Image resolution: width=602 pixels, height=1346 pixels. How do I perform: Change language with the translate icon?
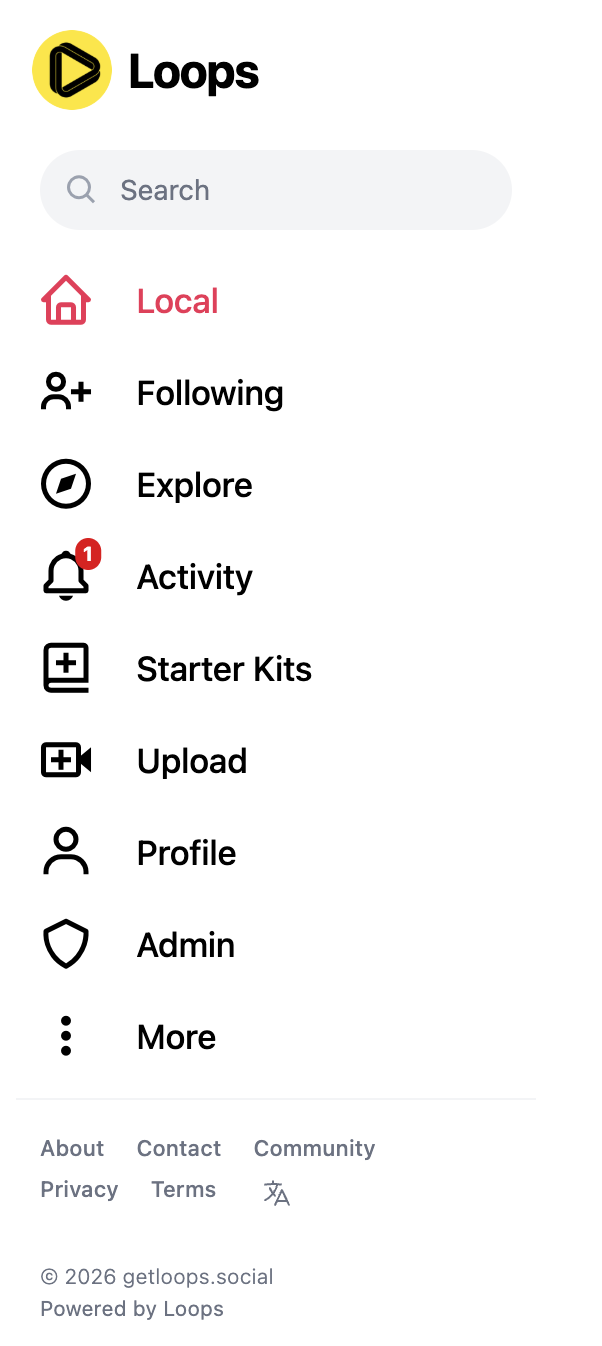click(x=277, y=1193)
